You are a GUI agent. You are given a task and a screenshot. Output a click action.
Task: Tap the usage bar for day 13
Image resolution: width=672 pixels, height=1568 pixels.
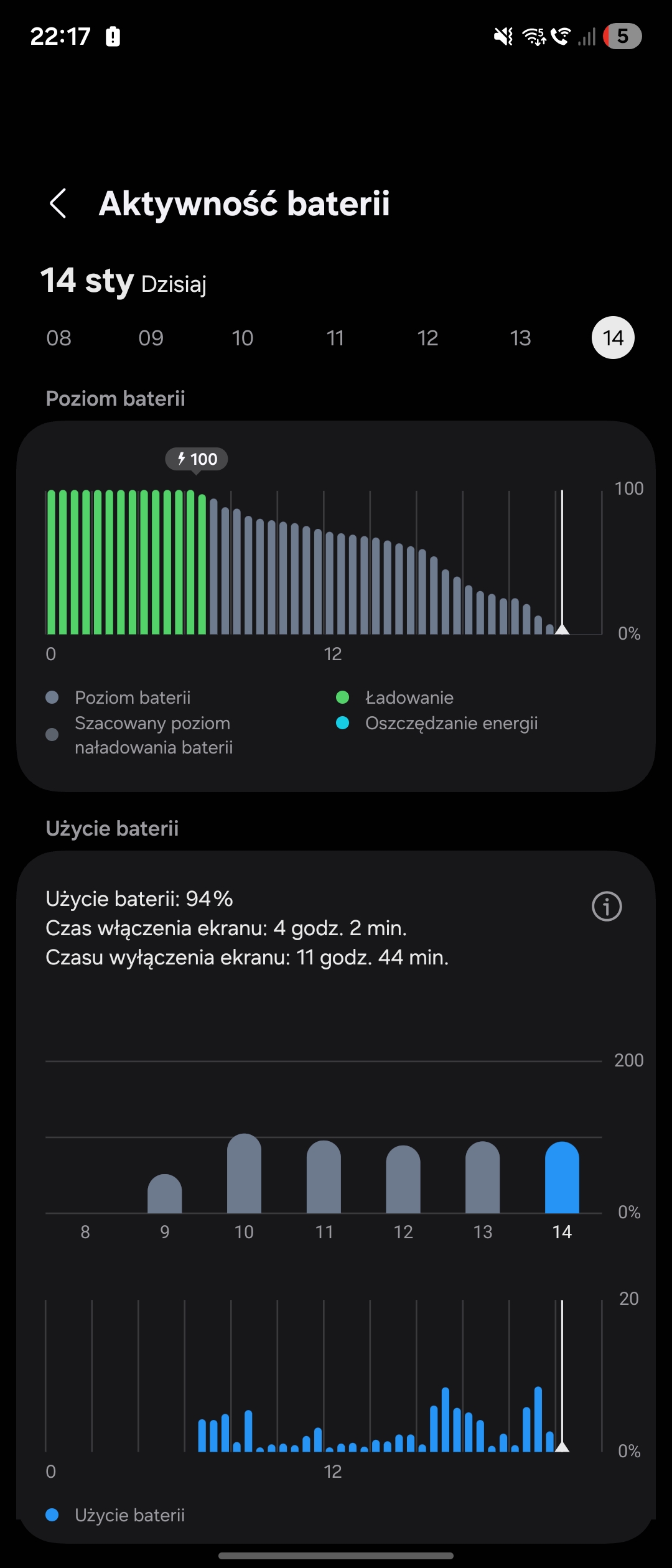tap(483, 1178)
